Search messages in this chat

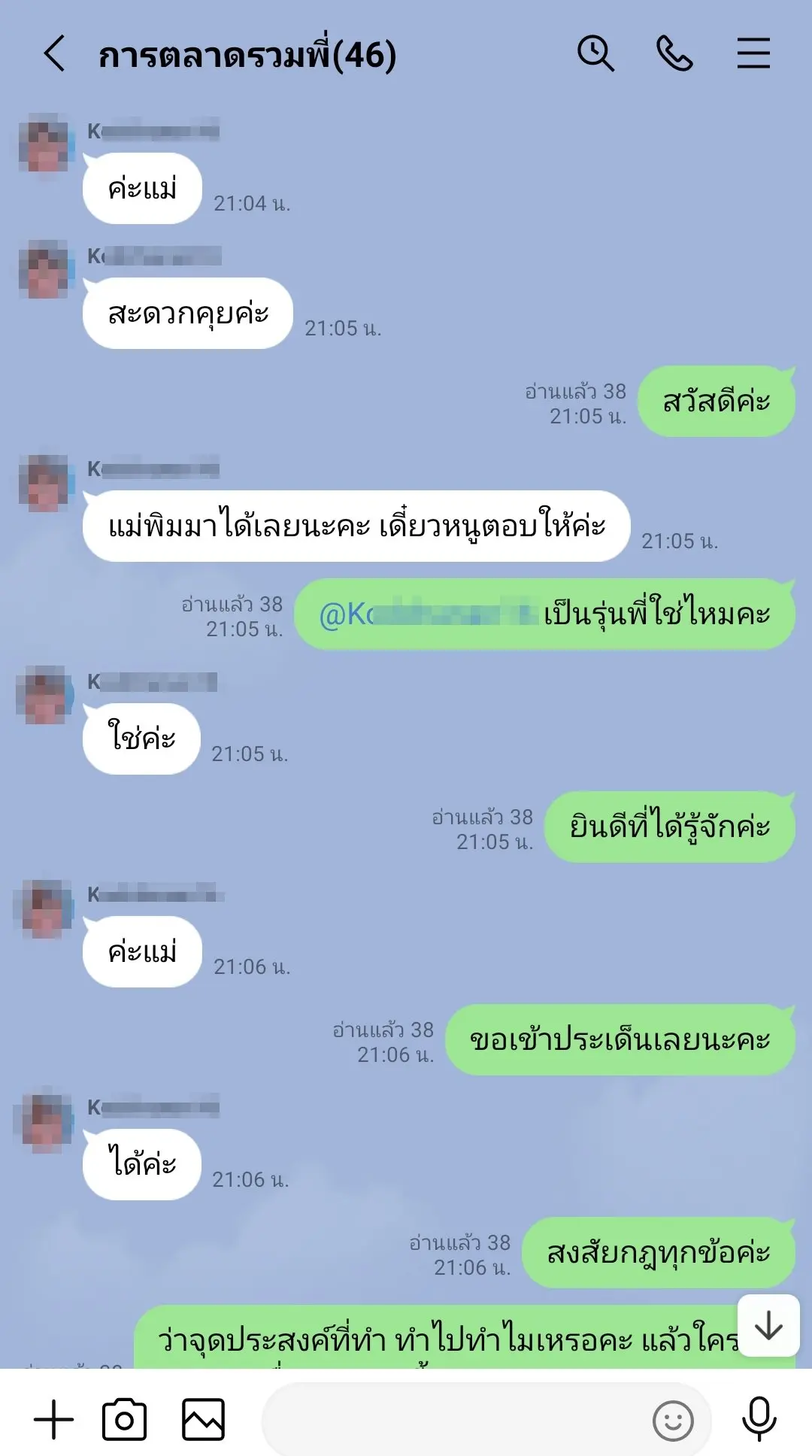pos(595,54)
